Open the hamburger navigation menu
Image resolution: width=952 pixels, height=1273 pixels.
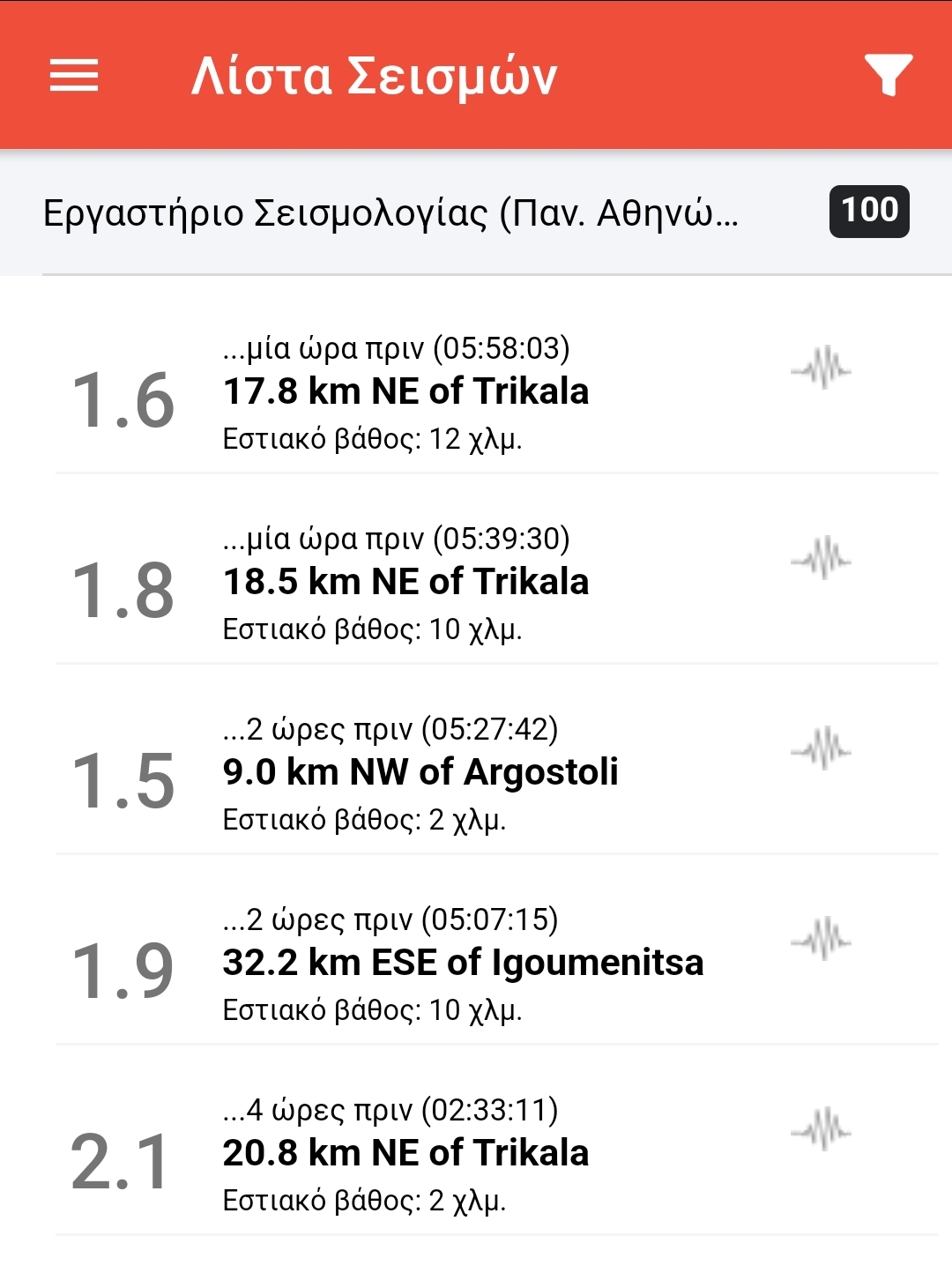74,75
